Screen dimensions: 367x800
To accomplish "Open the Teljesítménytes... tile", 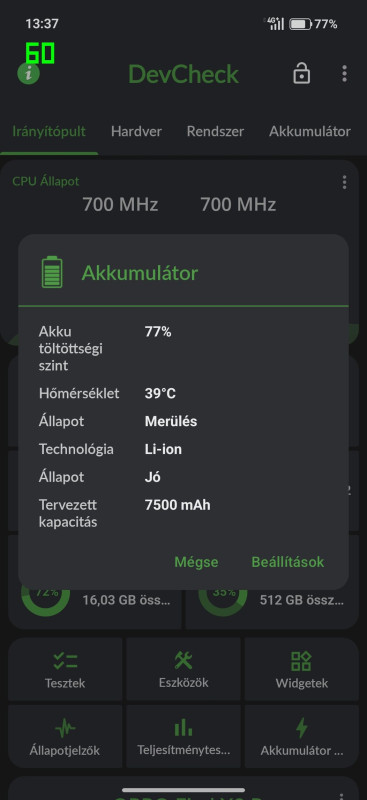I will [183, 736].
